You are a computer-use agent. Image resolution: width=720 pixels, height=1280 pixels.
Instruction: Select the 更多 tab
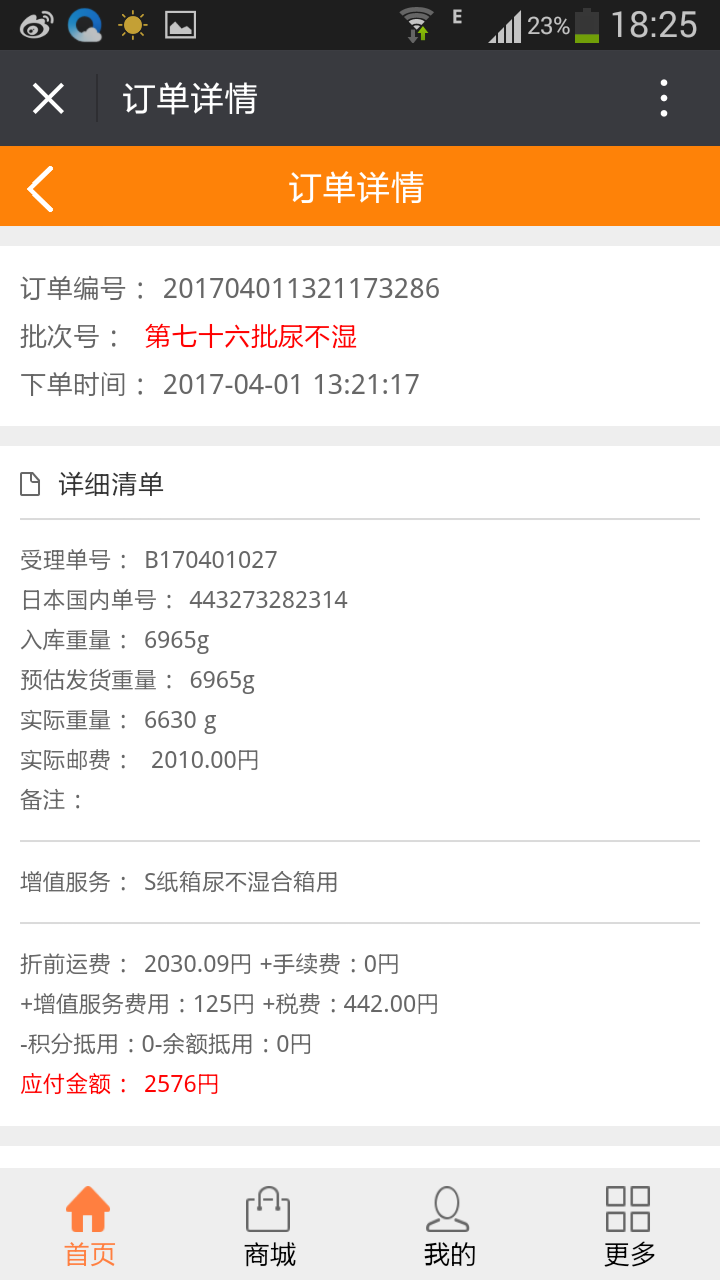[x=629, y=1225]
